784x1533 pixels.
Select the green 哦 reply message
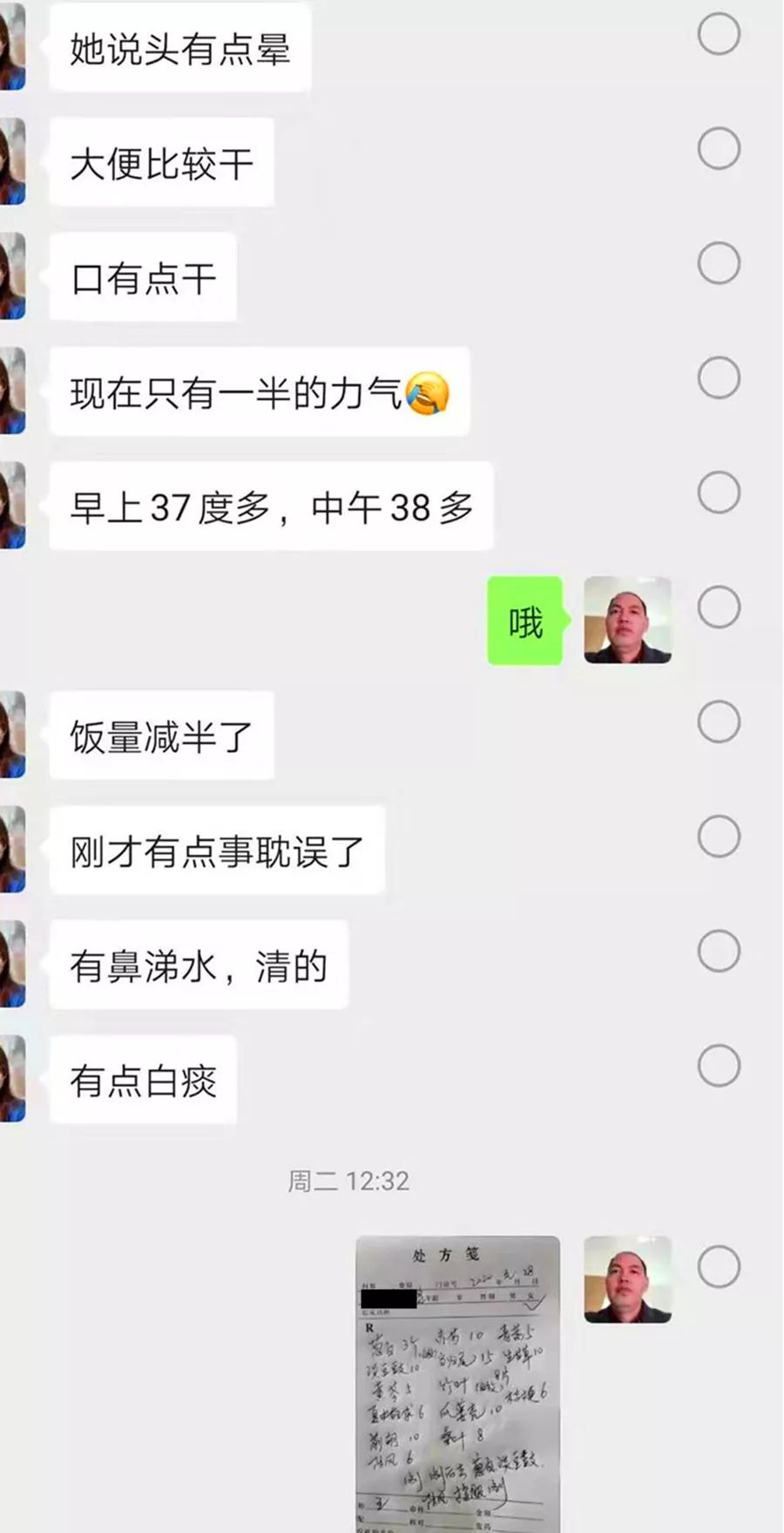719,607
